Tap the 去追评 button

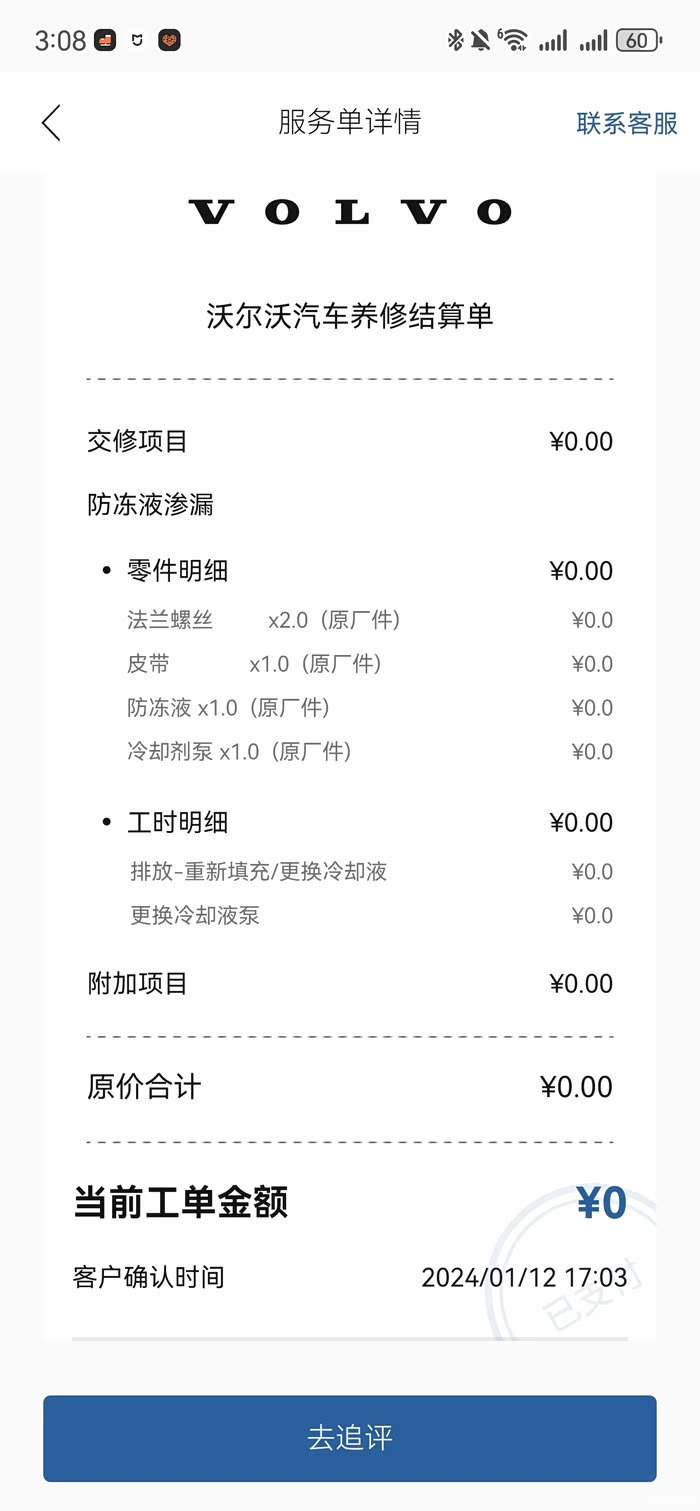point(349,1438)
